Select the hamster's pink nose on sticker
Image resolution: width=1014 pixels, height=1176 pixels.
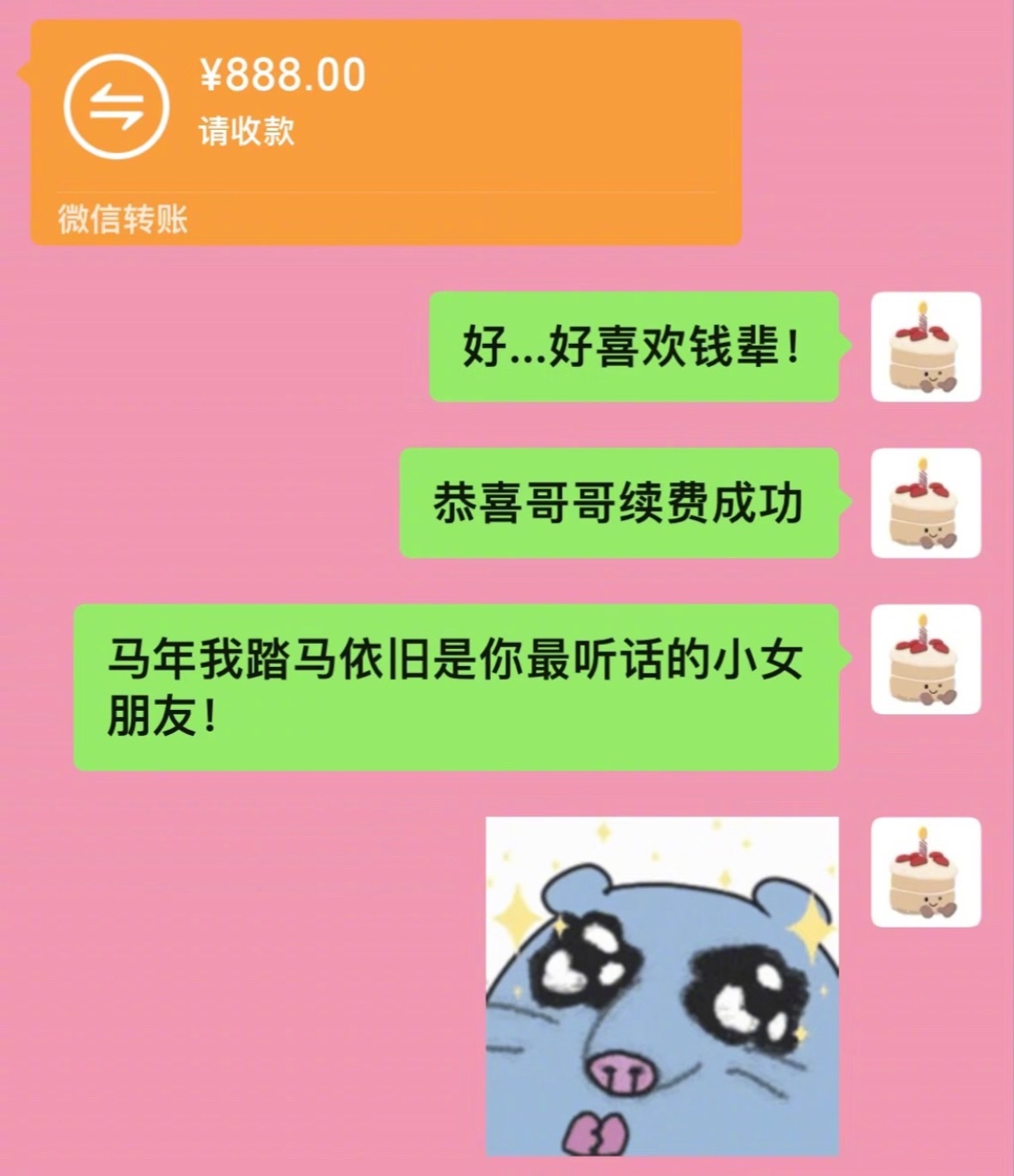coord(621,1075)
